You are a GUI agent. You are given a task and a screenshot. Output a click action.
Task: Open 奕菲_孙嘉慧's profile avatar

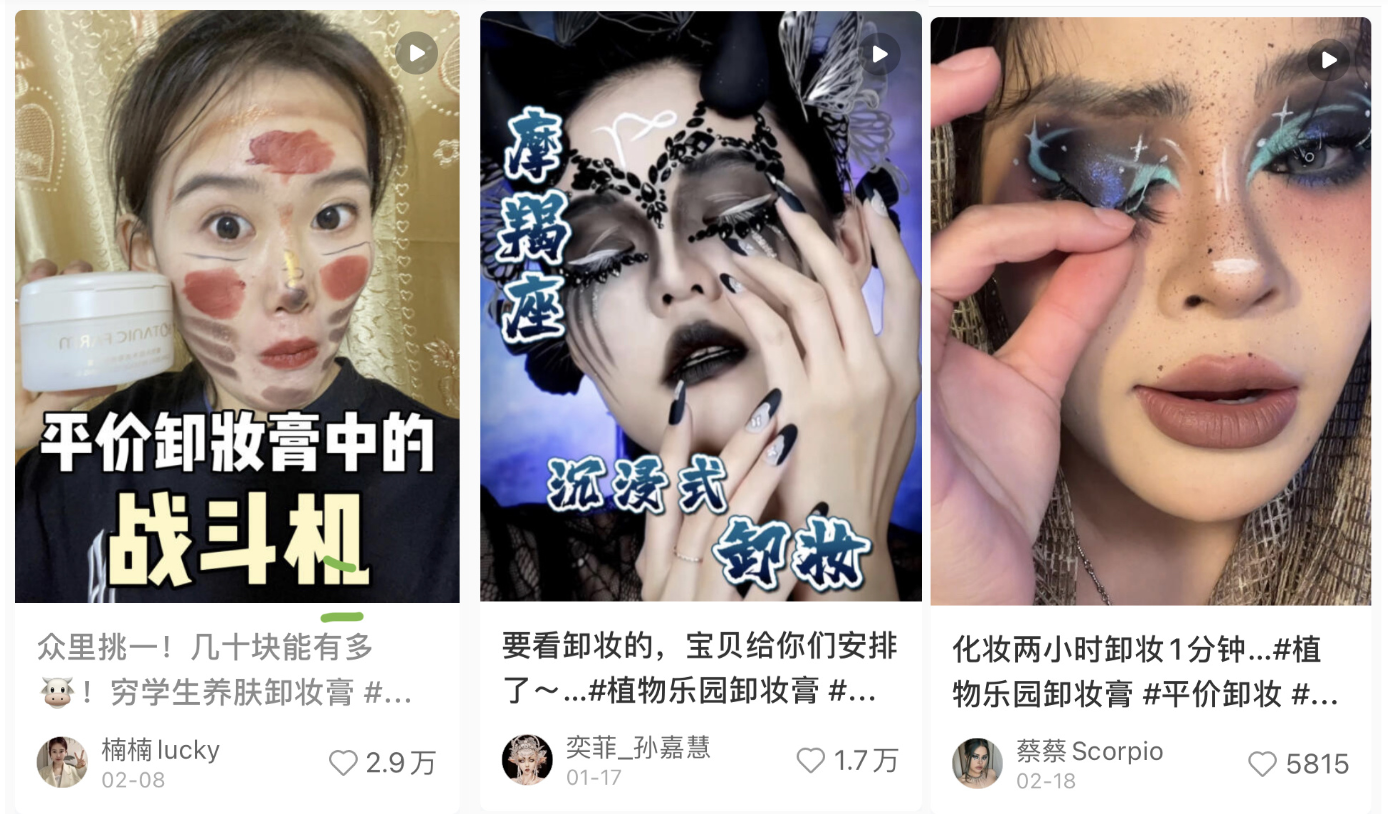click(527, 760)
